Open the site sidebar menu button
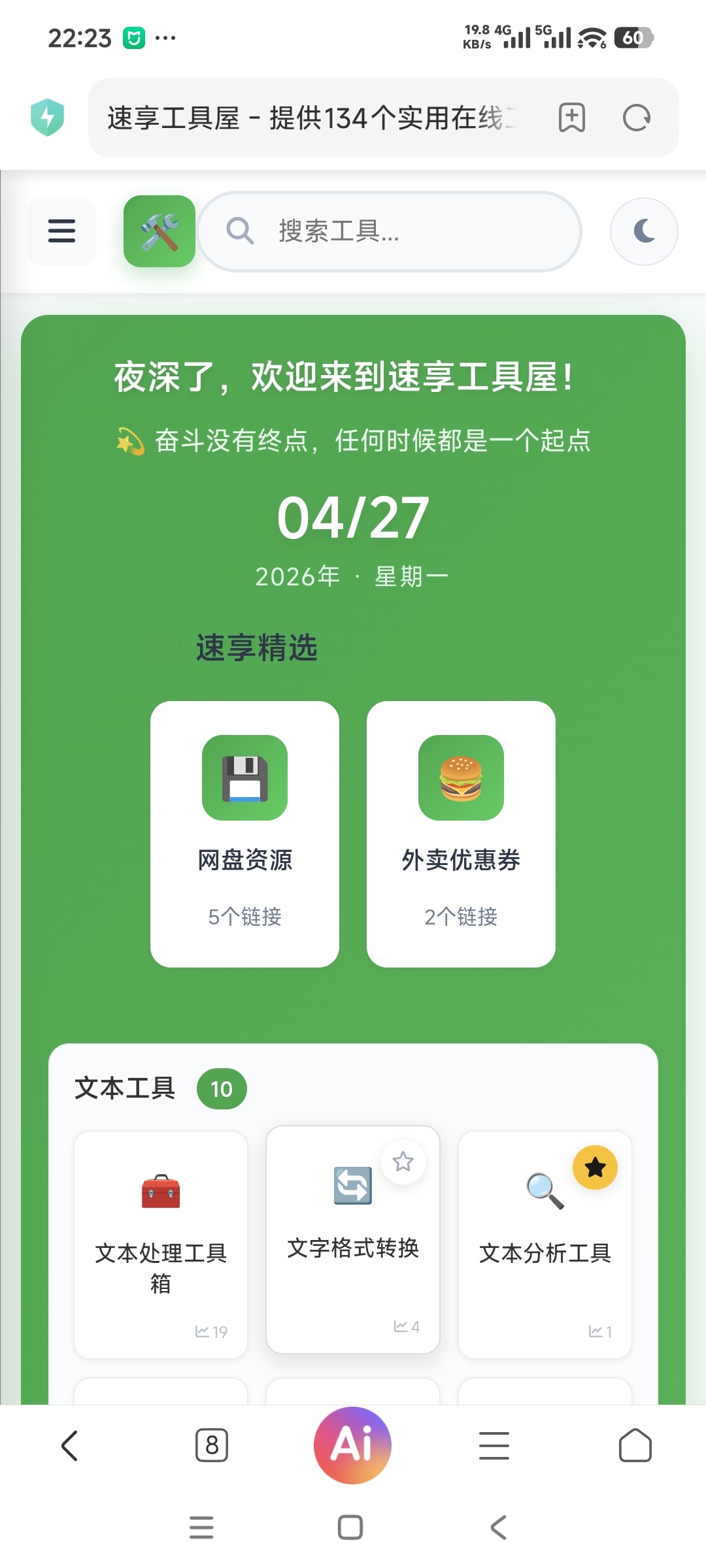The image size is (706, 1568). (61, 231)
